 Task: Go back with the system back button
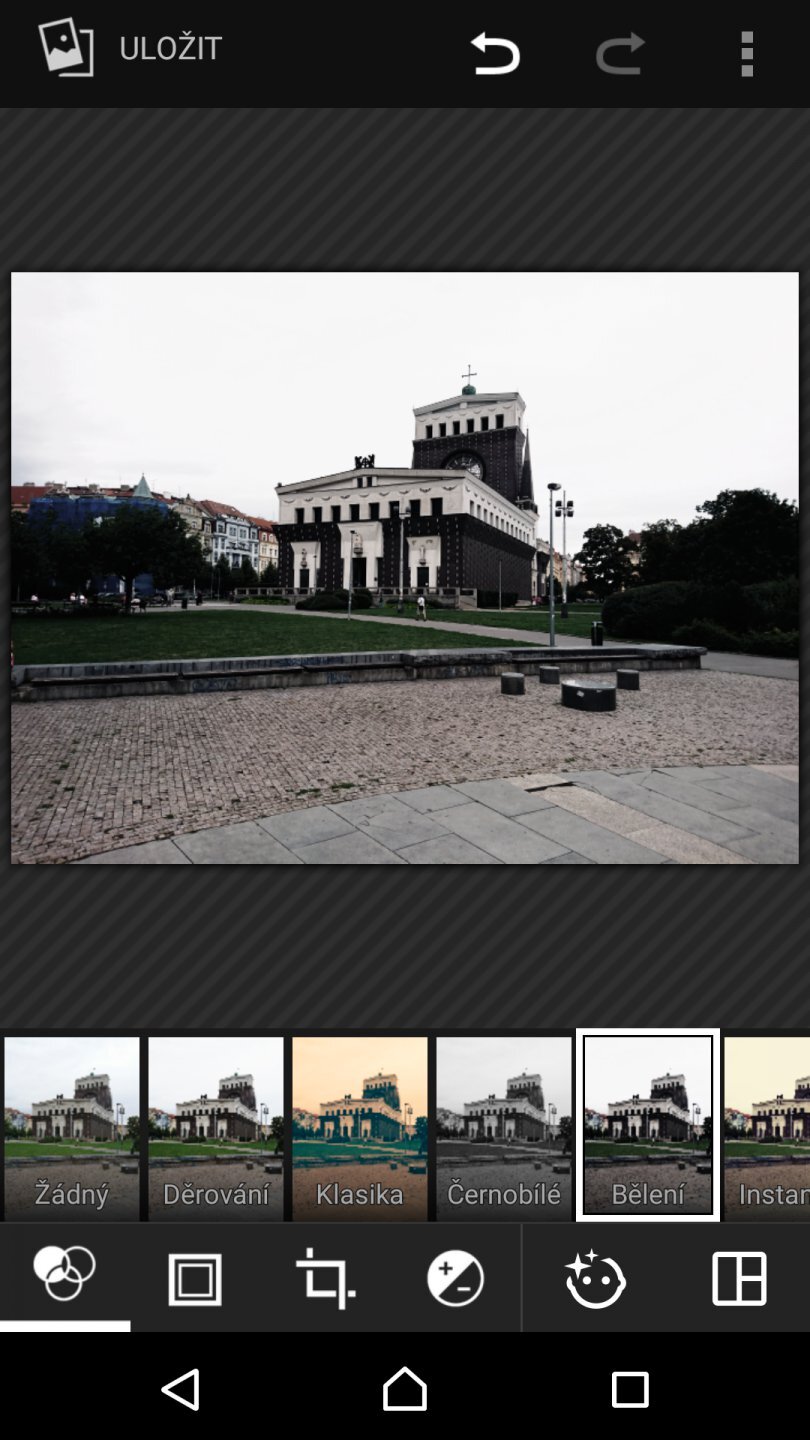[x=181, y=1389]
